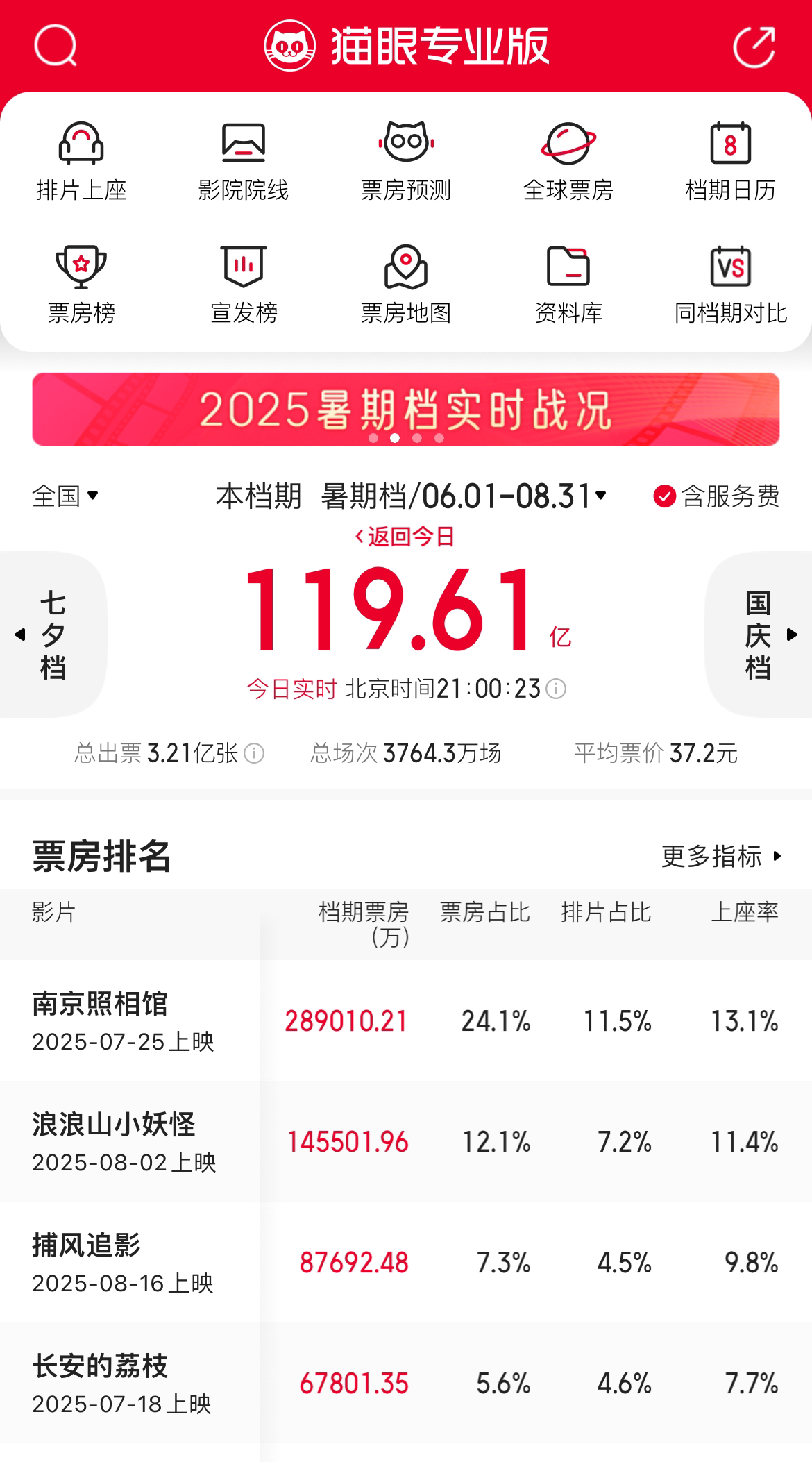Screen dimensions: 812x1462
Task: Expand the 全国 region dropdown
Action: 65,496
